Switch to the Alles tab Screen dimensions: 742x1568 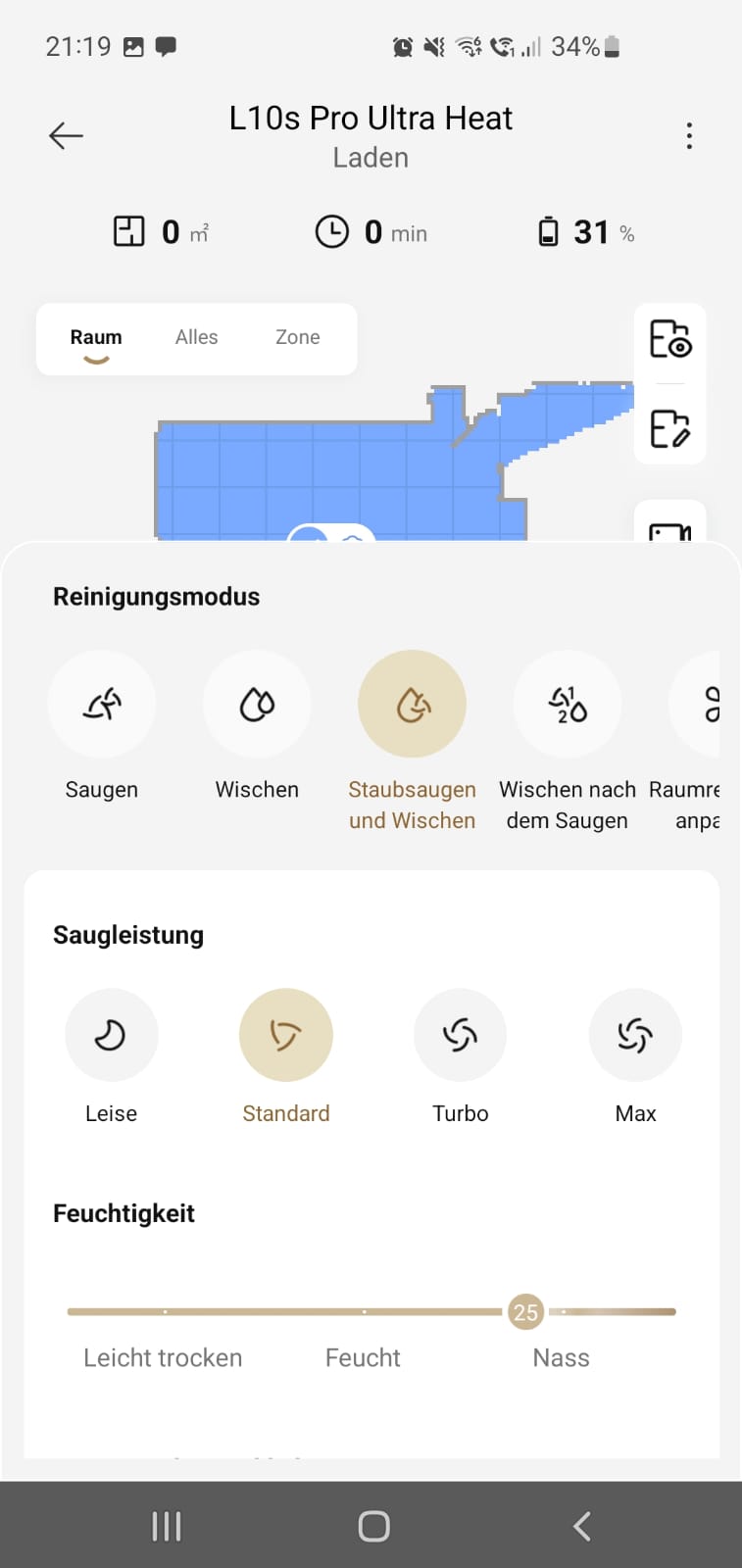coord(197,337)
